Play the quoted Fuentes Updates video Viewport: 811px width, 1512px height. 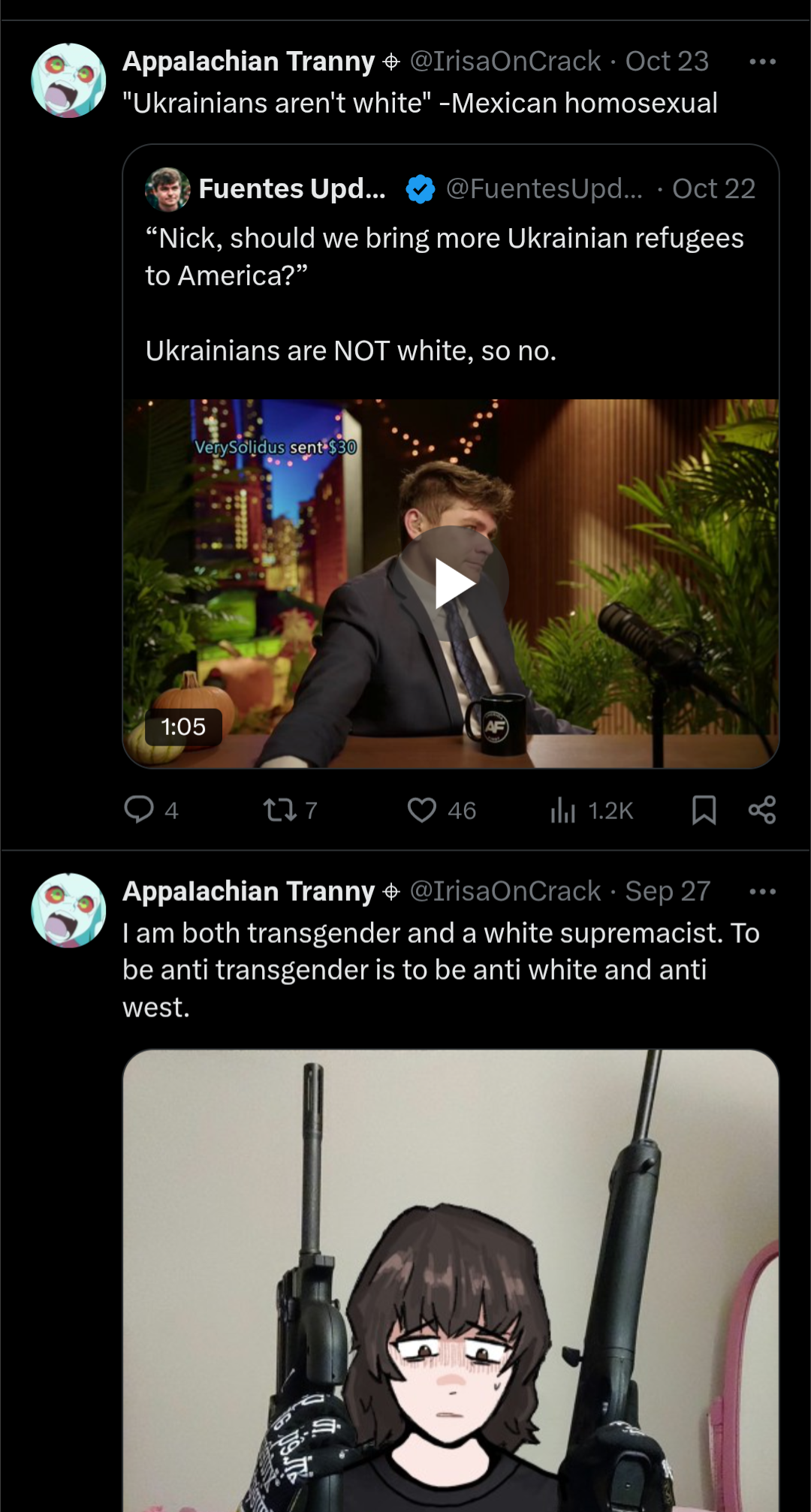click(x=454, y=583)
